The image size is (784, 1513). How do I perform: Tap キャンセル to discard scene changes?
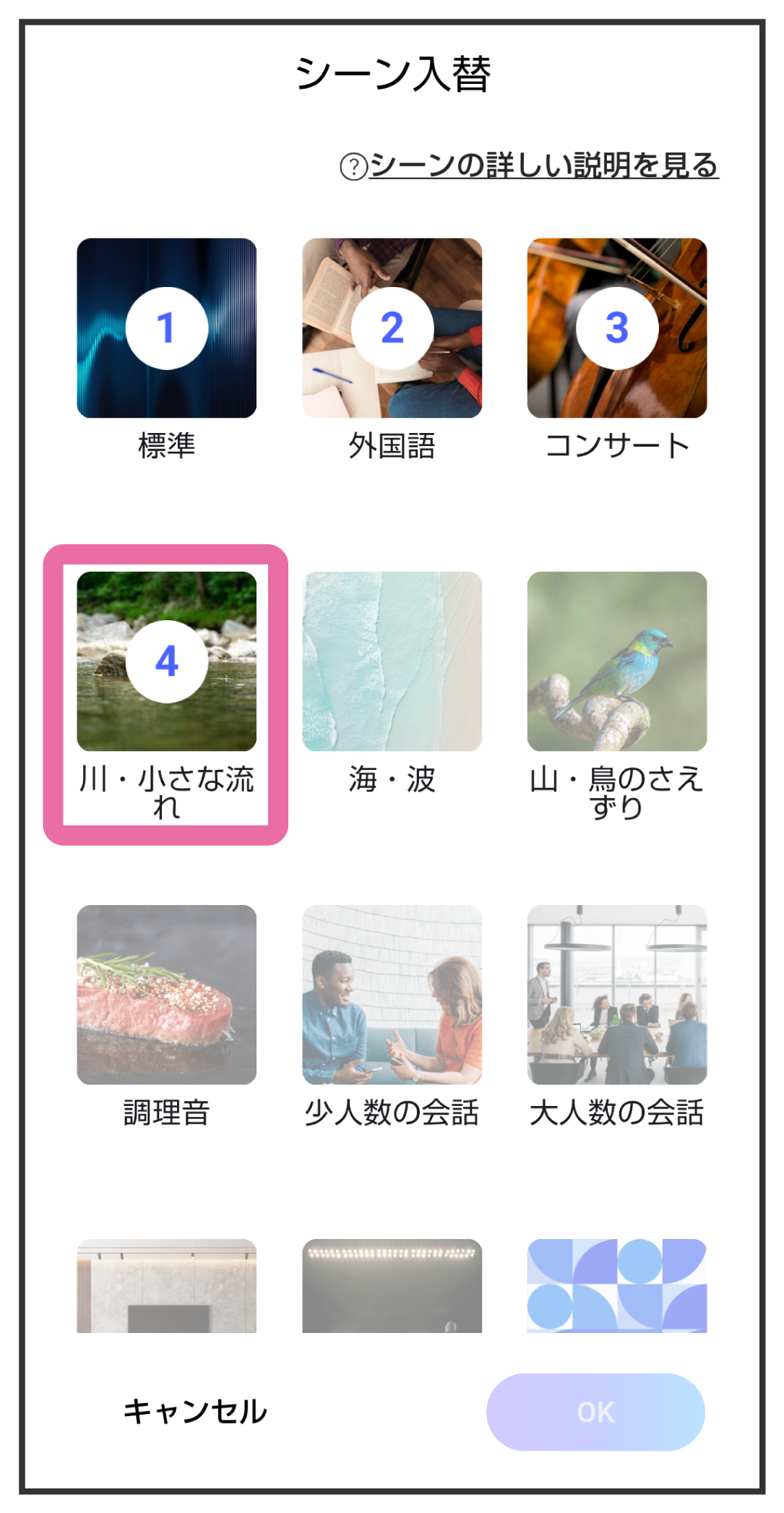pos(195,1412)
